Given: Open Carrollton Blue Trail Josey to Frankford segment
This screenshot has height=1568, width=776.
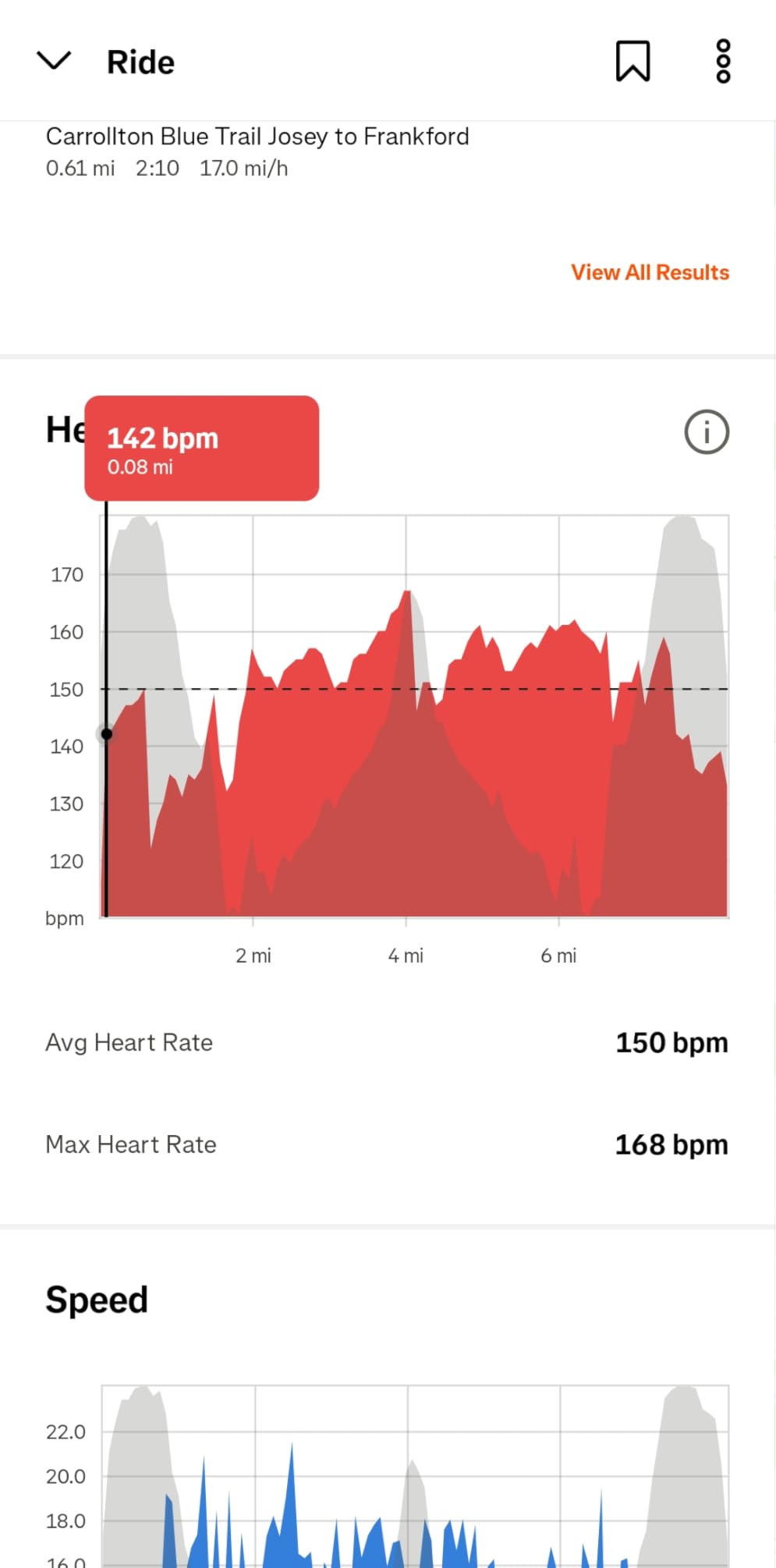Looking at the screenshot, I should (257, 151).
